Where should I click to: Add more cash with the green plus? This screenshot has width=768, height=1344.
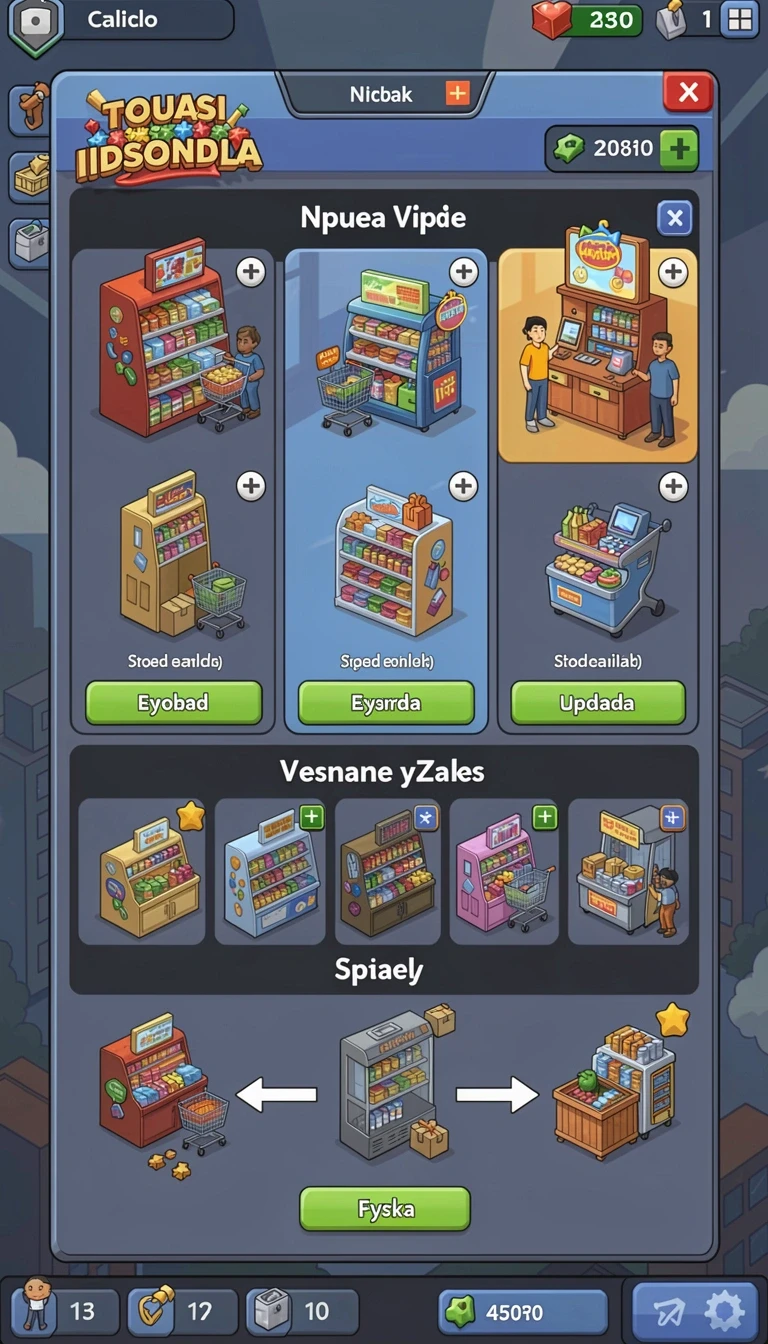[679, 149]
